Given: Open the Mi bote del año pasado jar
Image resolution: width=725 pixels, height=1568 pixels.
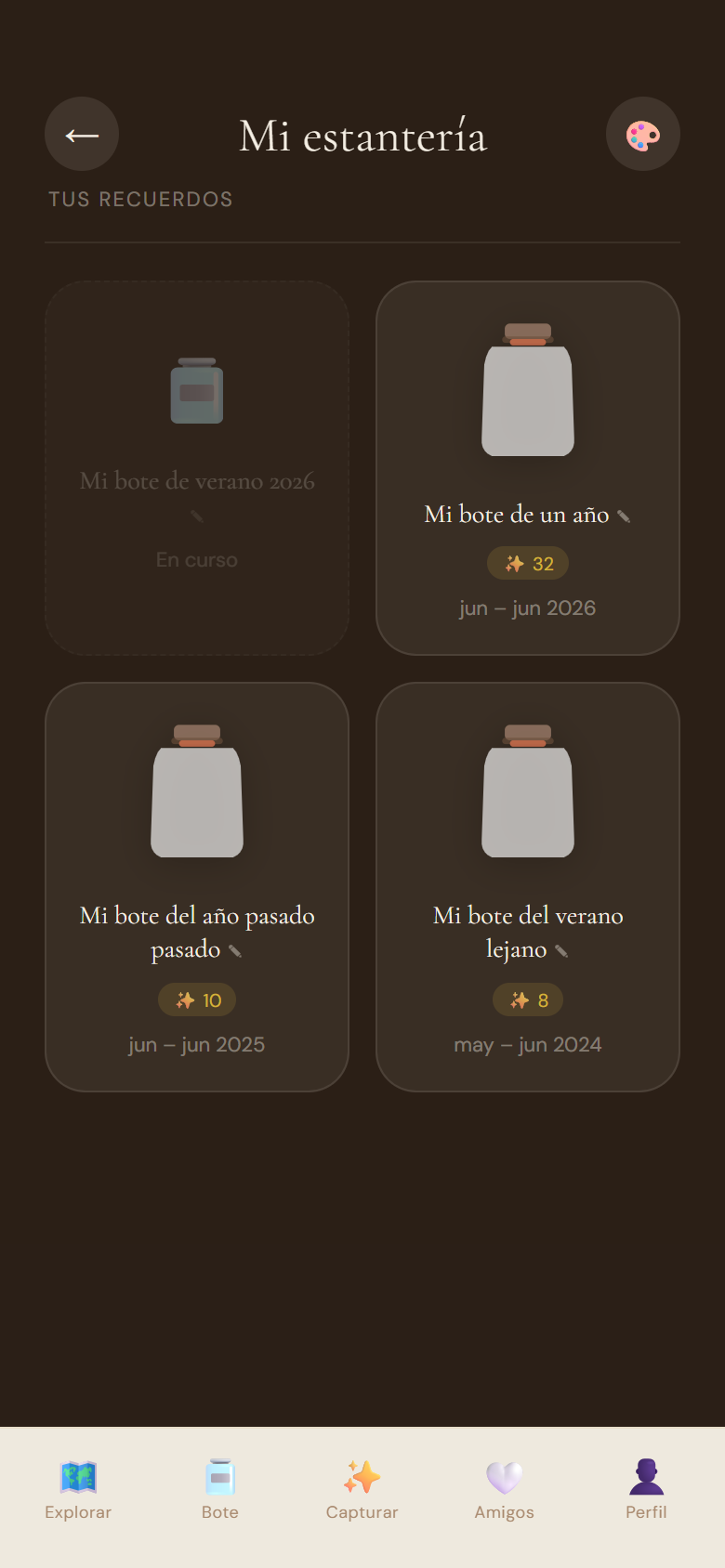Looking at the screenshot, I should coord(197,887).
